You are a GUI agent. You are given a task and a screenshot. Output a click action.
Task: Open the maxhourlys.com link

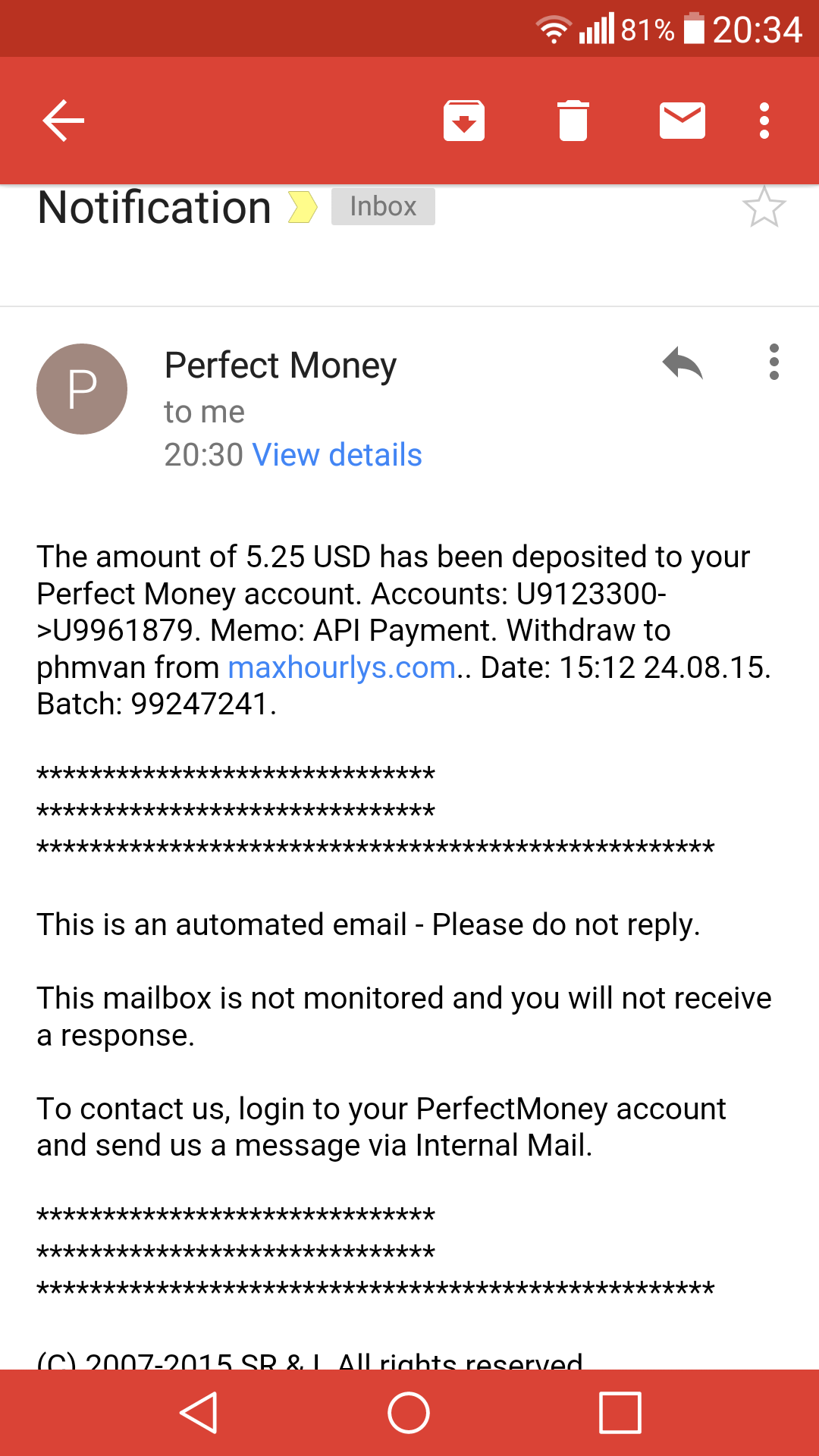click(342, 667)
